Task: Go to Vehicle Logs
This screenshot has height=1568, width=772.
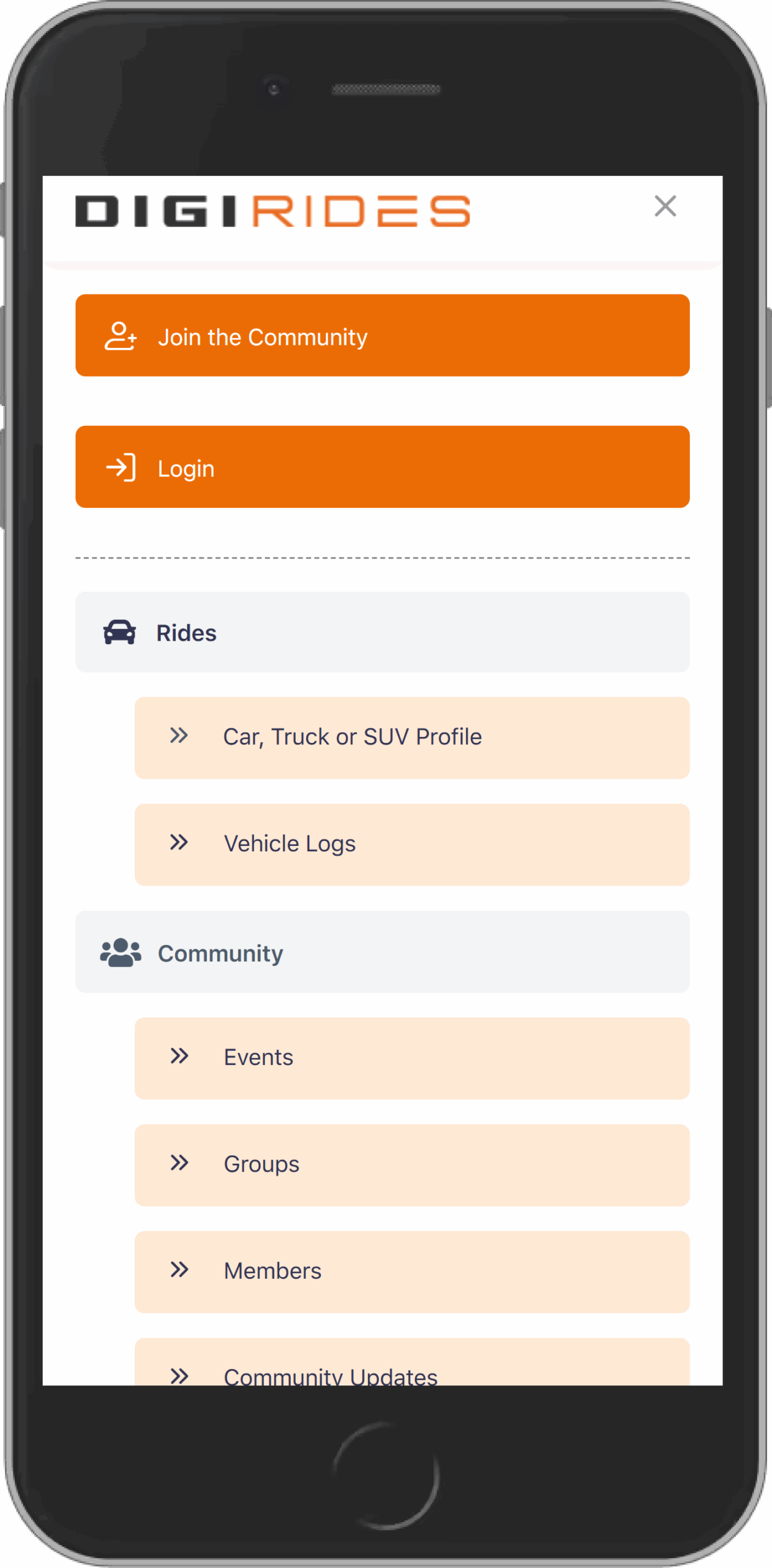Action: click(412, 845)
